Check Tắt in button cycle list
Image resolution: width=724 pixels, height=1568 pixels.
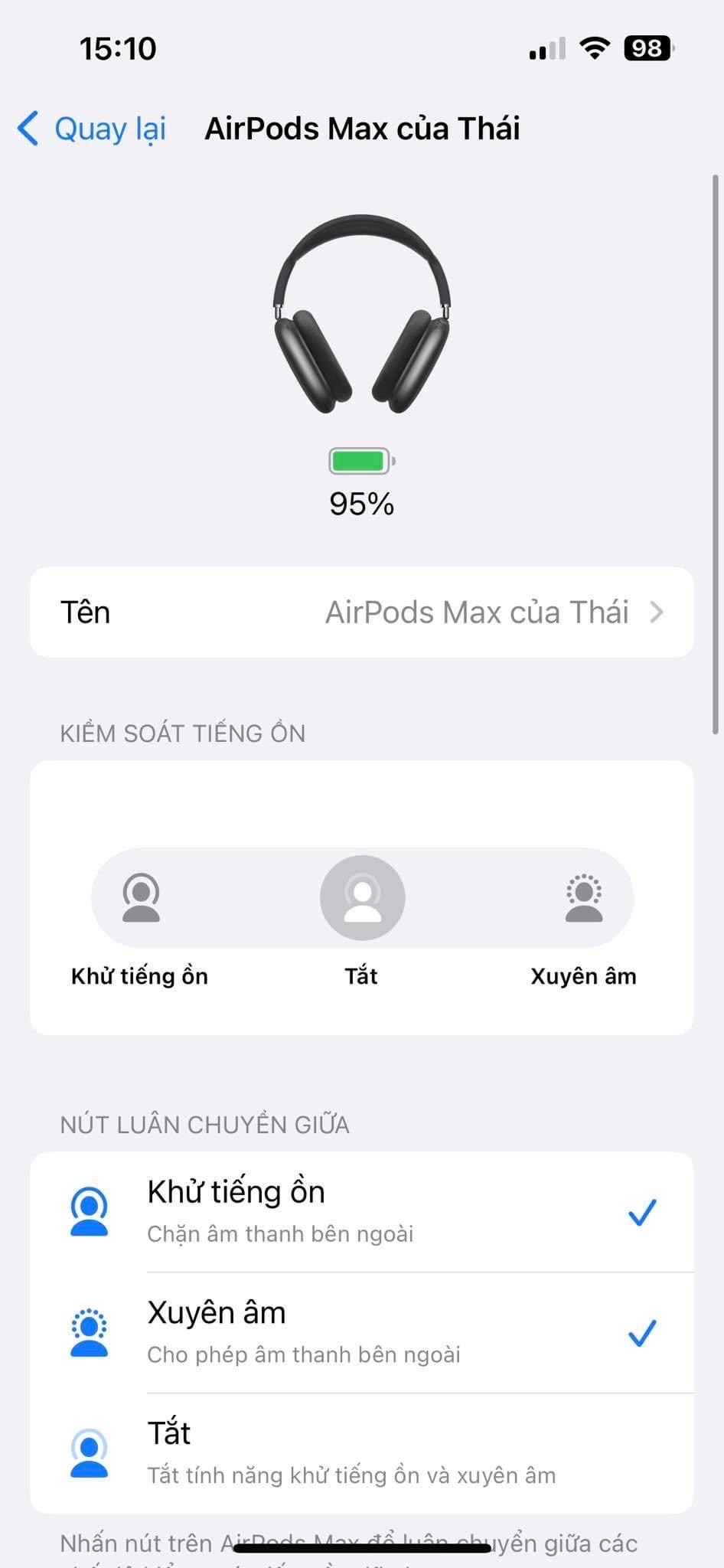(361, 1452)
